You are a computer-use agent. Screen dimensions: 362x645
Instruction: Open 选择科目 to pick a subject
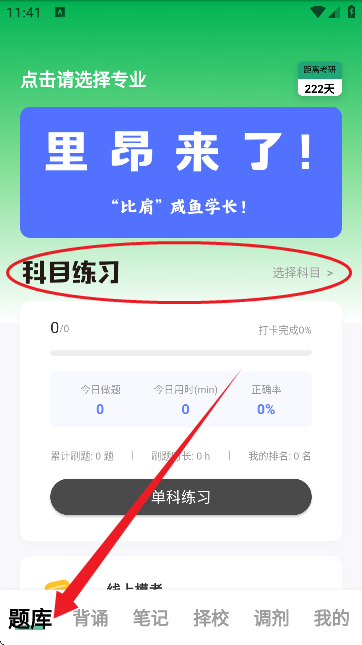303,273
